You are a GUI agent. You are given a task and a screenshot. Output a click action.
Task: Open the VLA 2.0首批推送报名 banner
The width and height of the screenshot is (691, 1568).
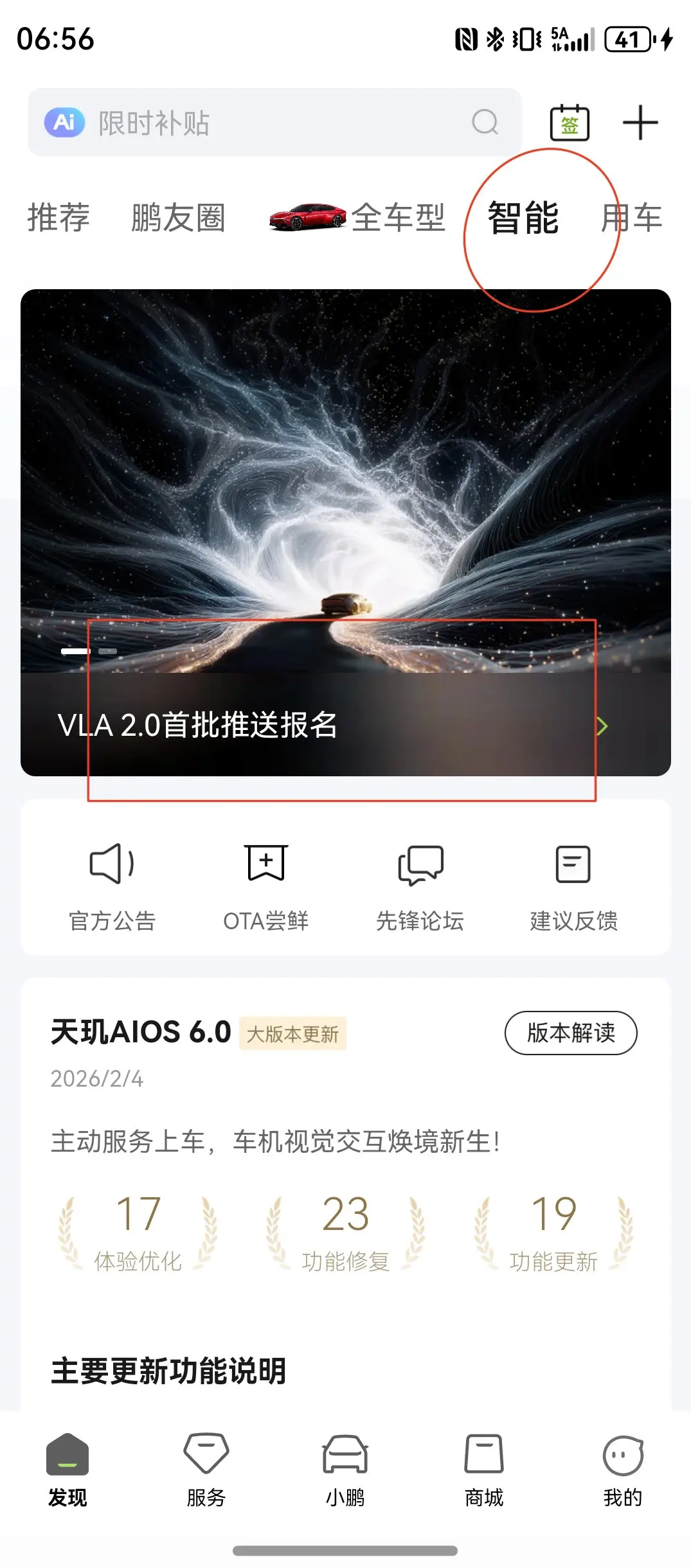pos(345,725)
